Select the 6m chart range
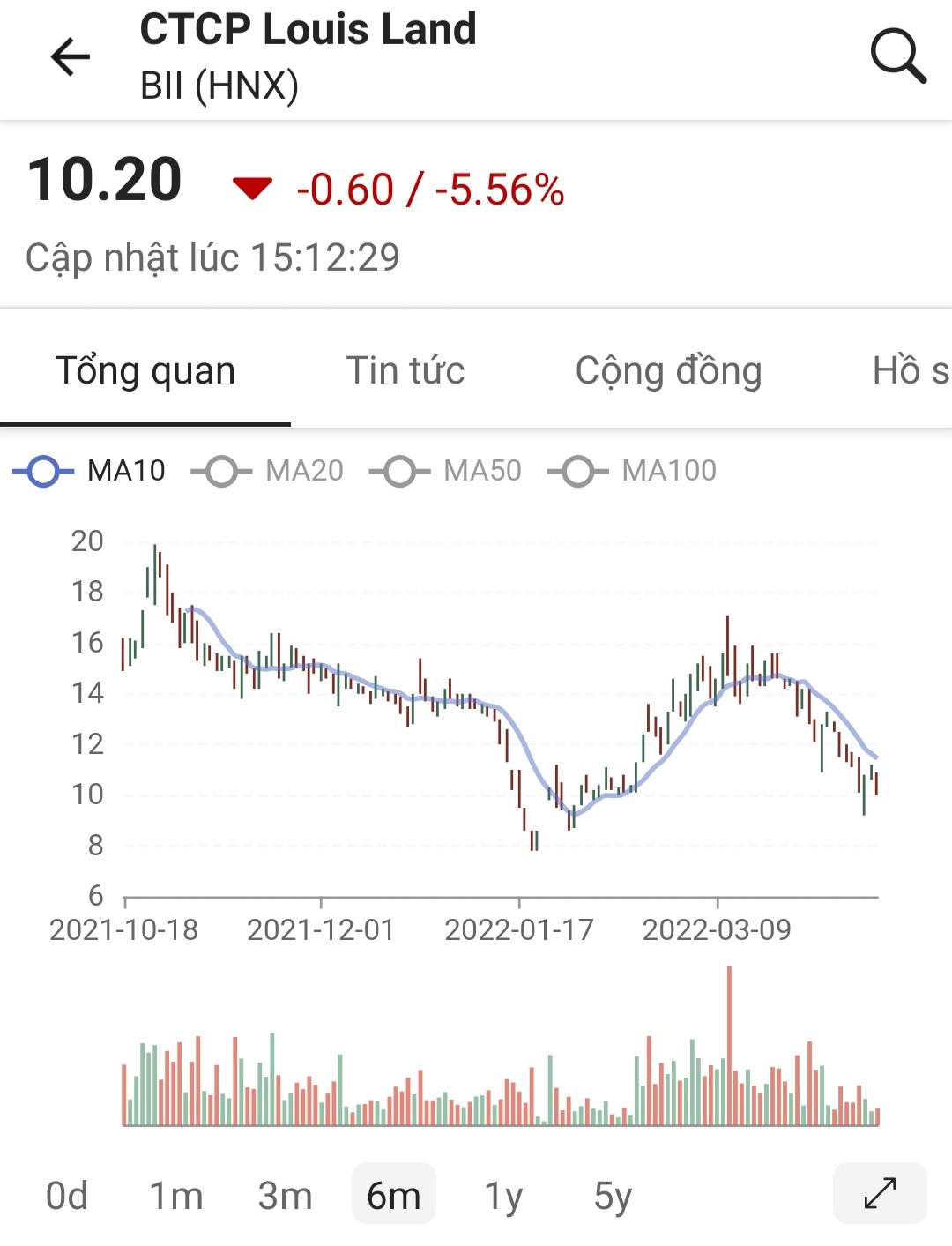Image resolution: width=952 pixels, height=1246 pixels. point(393,1196)
